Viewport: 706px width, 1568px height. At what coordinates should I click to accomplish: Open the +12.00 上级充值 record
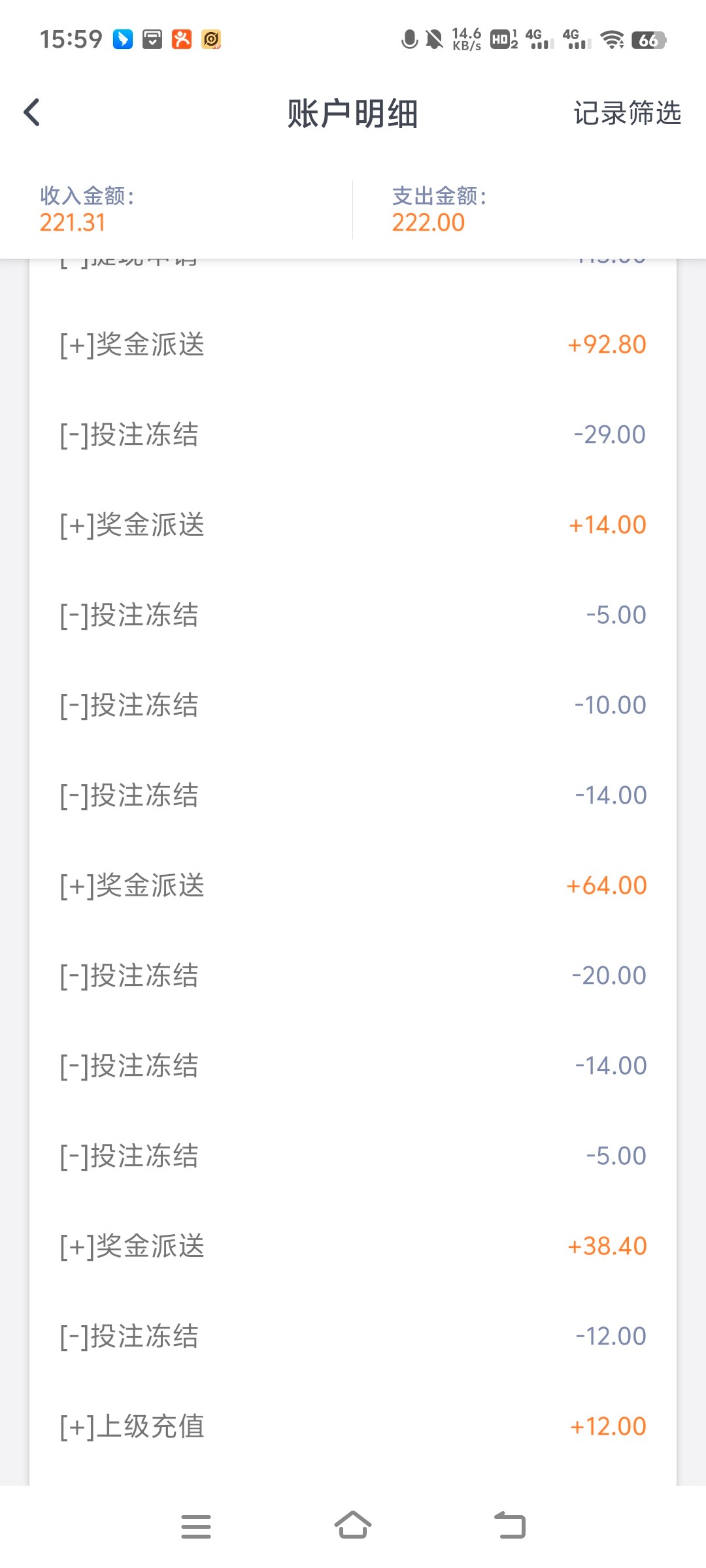tap(353, 1426)
